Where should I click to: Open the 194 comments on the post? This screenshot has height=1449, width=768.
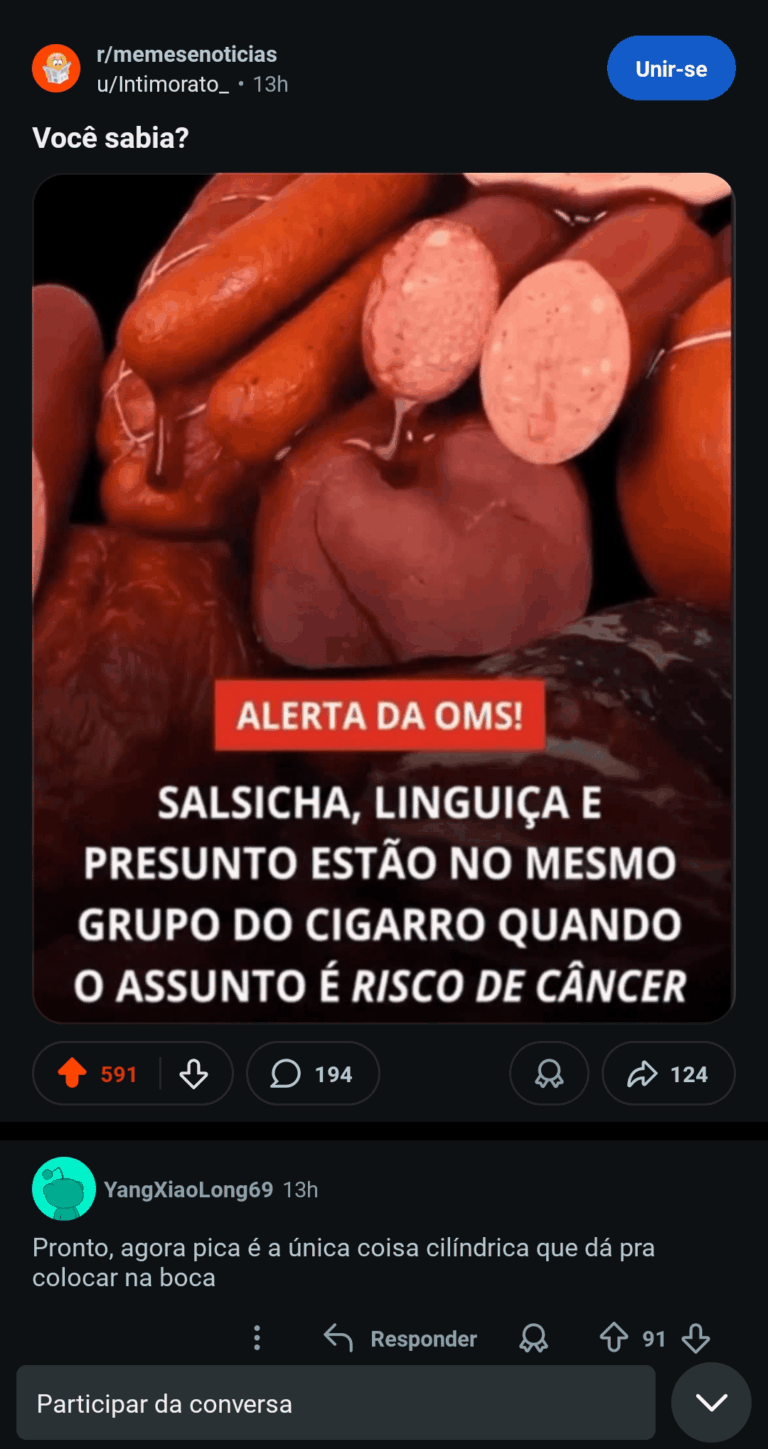coord(313,1074)
